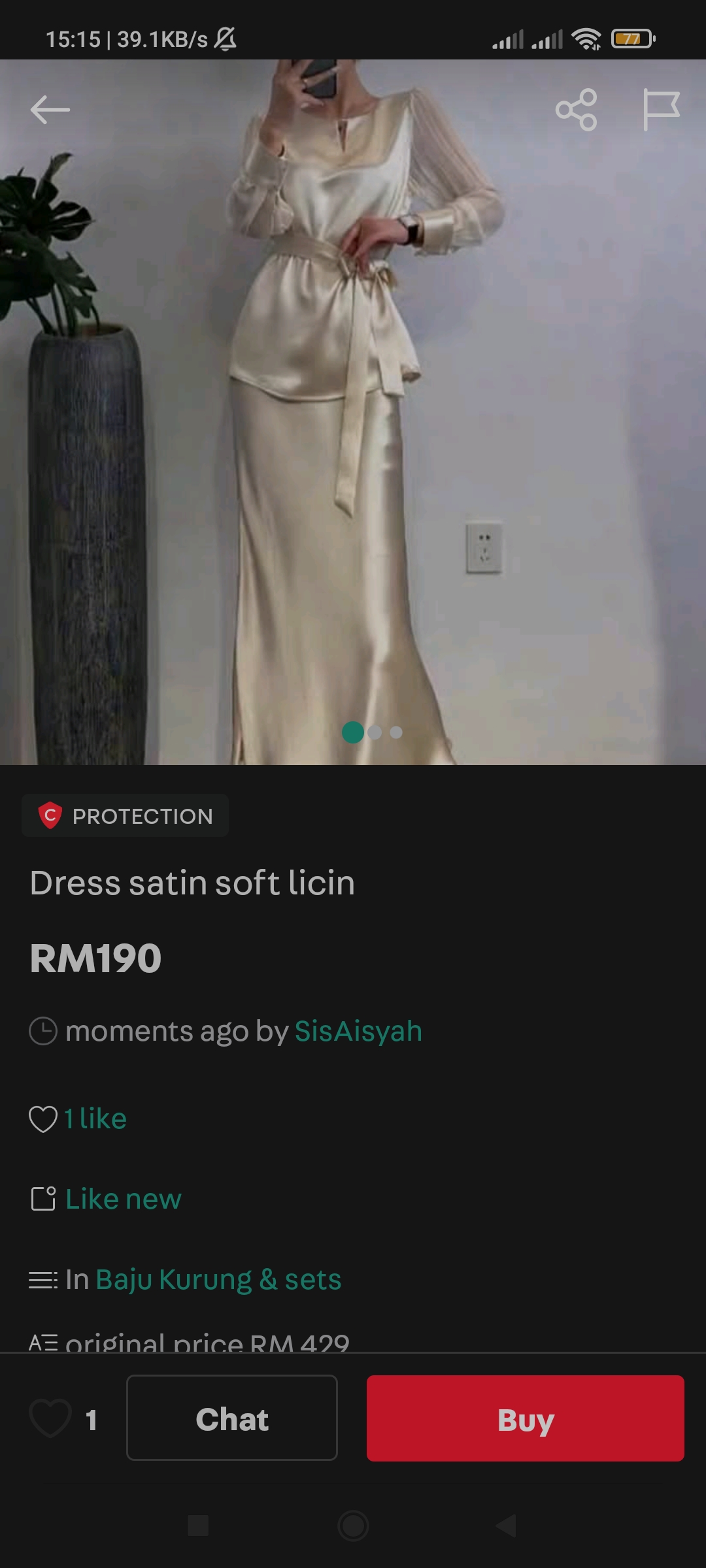This screenshot has width=706, height=1568.
Task: View who liked via '1 like'
Action: click(95, 1119)
